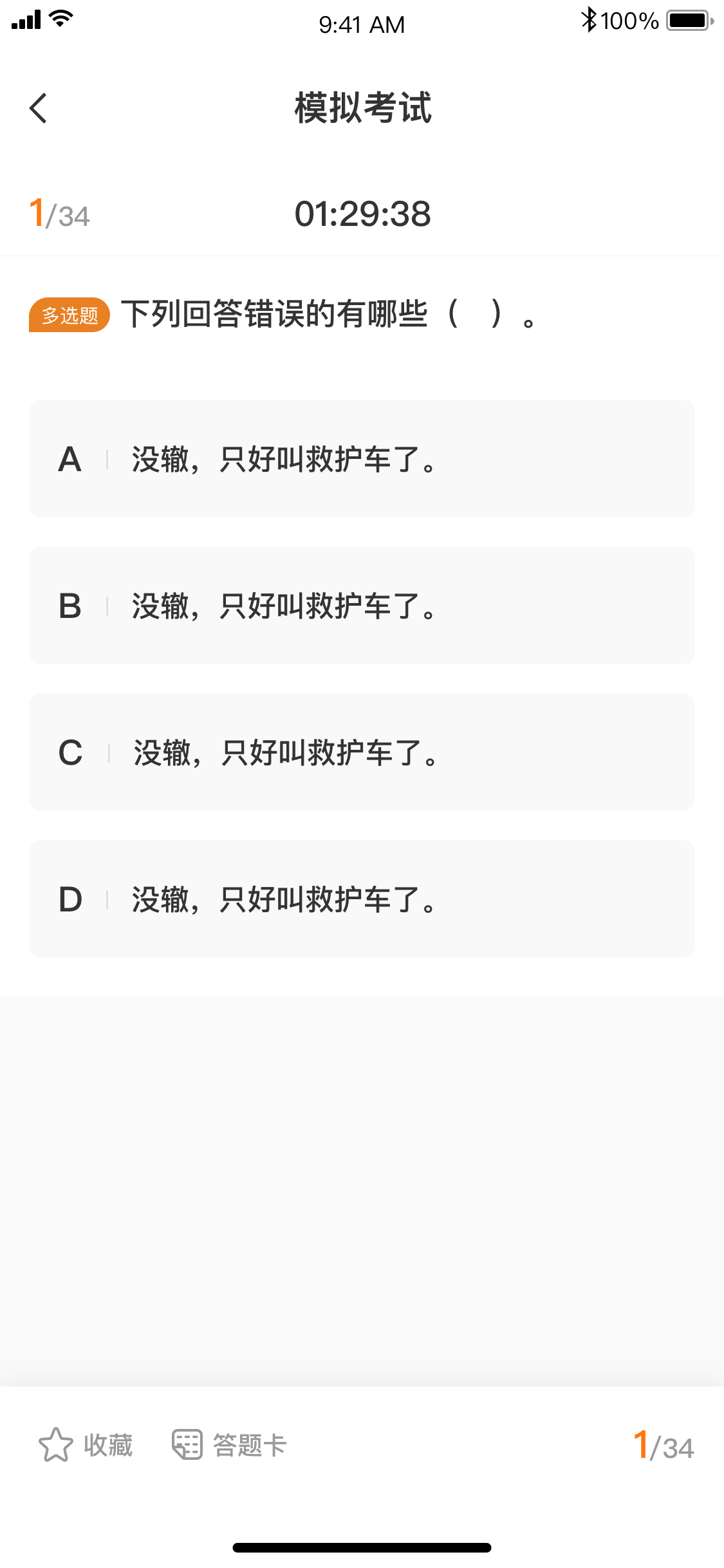This screenshot has height=1568, width=724.
Task: Add this question to 收藏 favorites
Action: click(86, 1445)
